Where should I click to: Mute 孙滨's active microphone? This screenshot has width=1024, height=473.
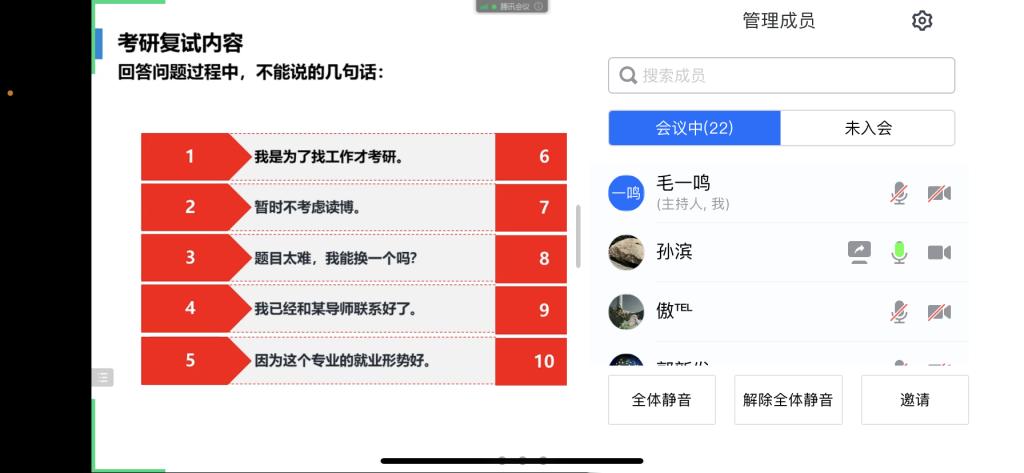click(899, 252)
